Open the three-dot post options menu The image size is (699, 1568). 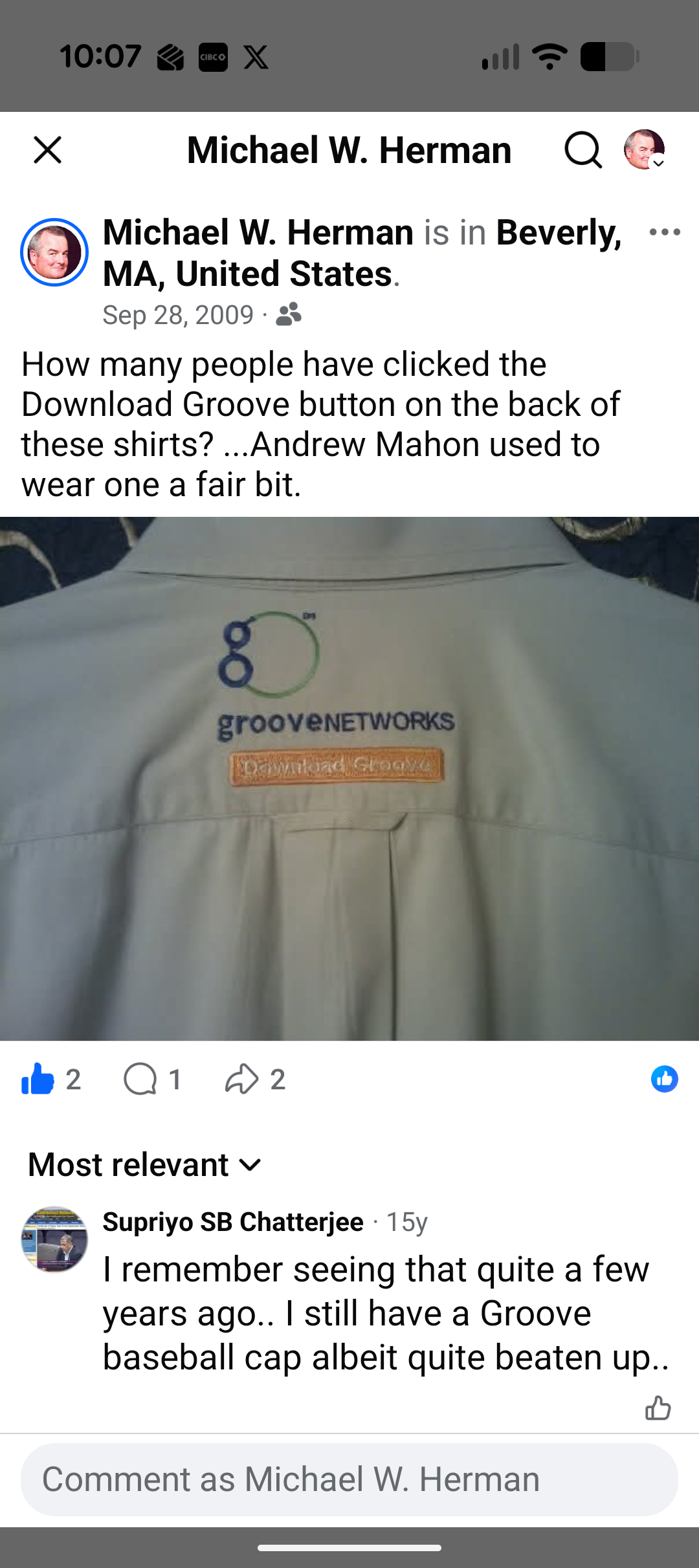click(665, 232)
